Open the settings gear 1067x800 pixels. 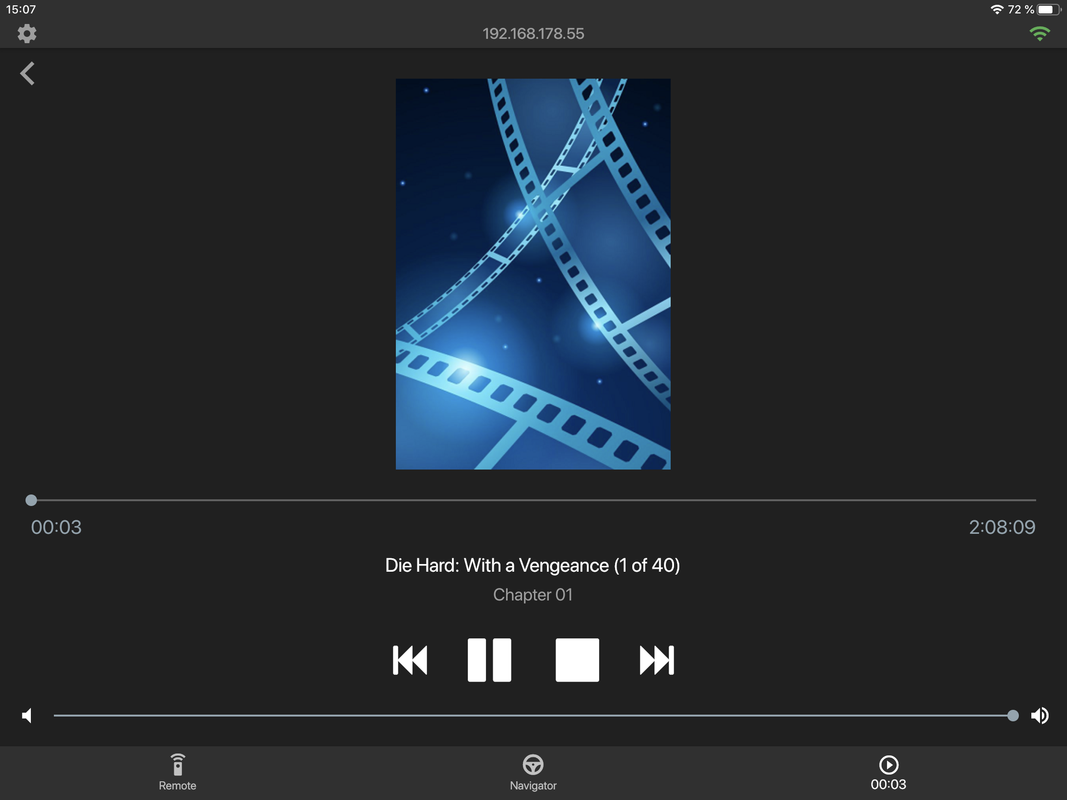27,33
